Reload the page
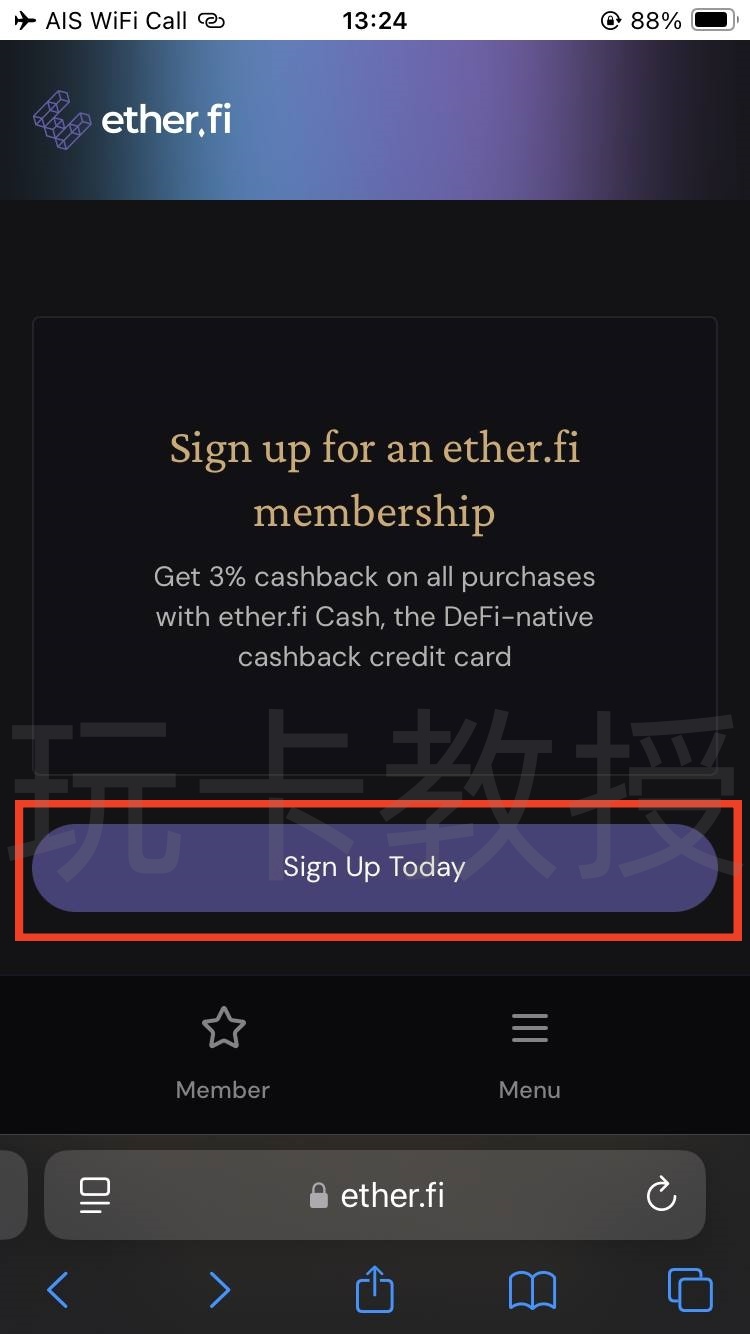 (x=661, y=1195)
